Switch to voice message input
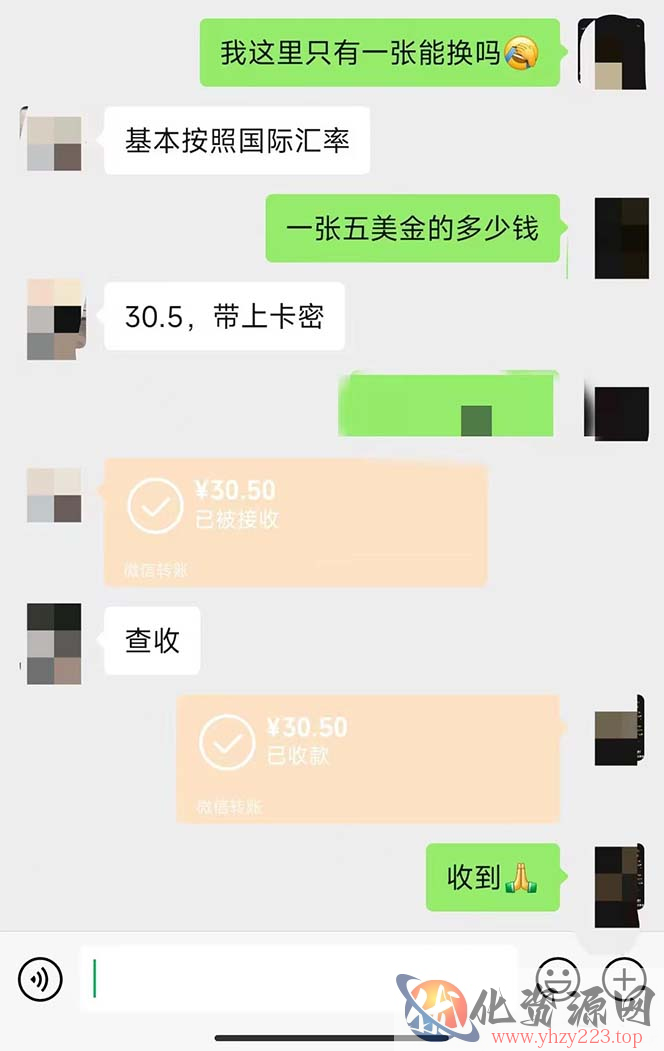Screen dimensions: 664x1051 click(40, 979)
